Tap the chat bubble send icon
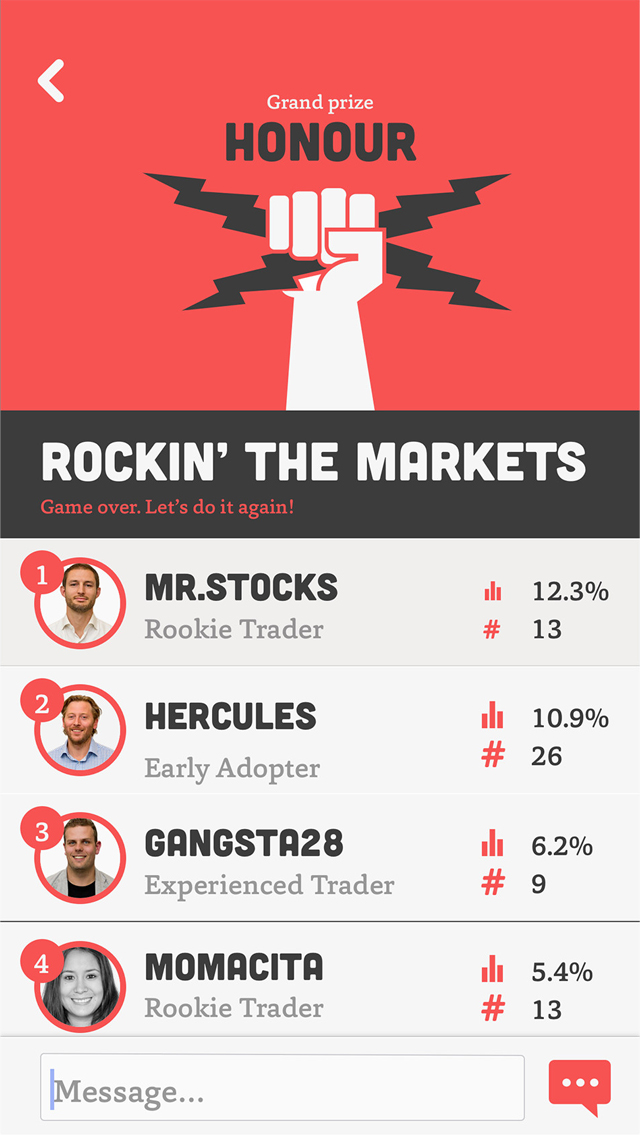The width and height of the screenshot is (640, 1136). coord(579,1086)
